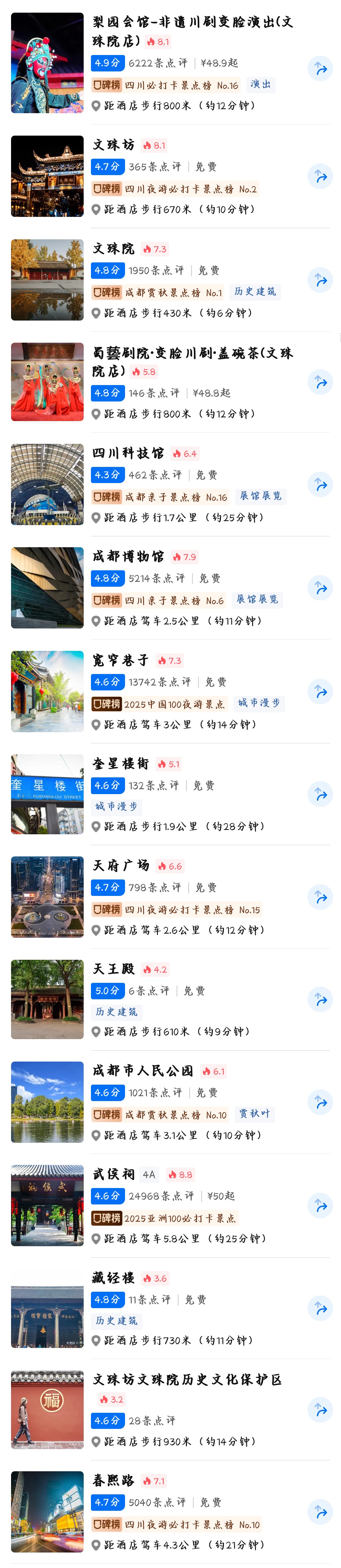Tap the navigation arrow beside 天王殿
This screenshot has width=341, height=1568.
[320, 1000]
